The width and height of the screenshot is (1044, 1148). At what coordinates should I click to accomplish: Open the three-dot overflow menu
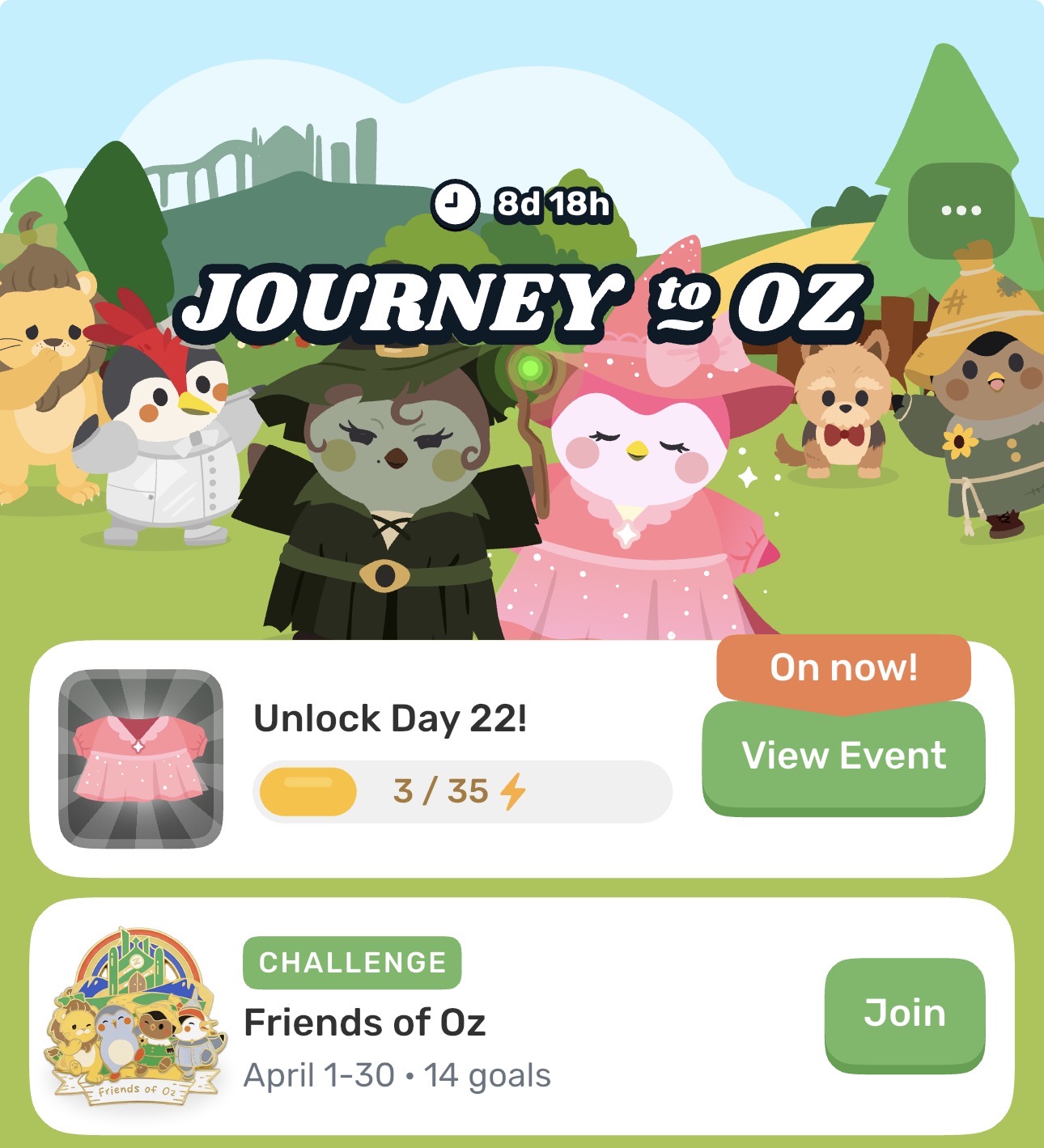coord(961,210)
